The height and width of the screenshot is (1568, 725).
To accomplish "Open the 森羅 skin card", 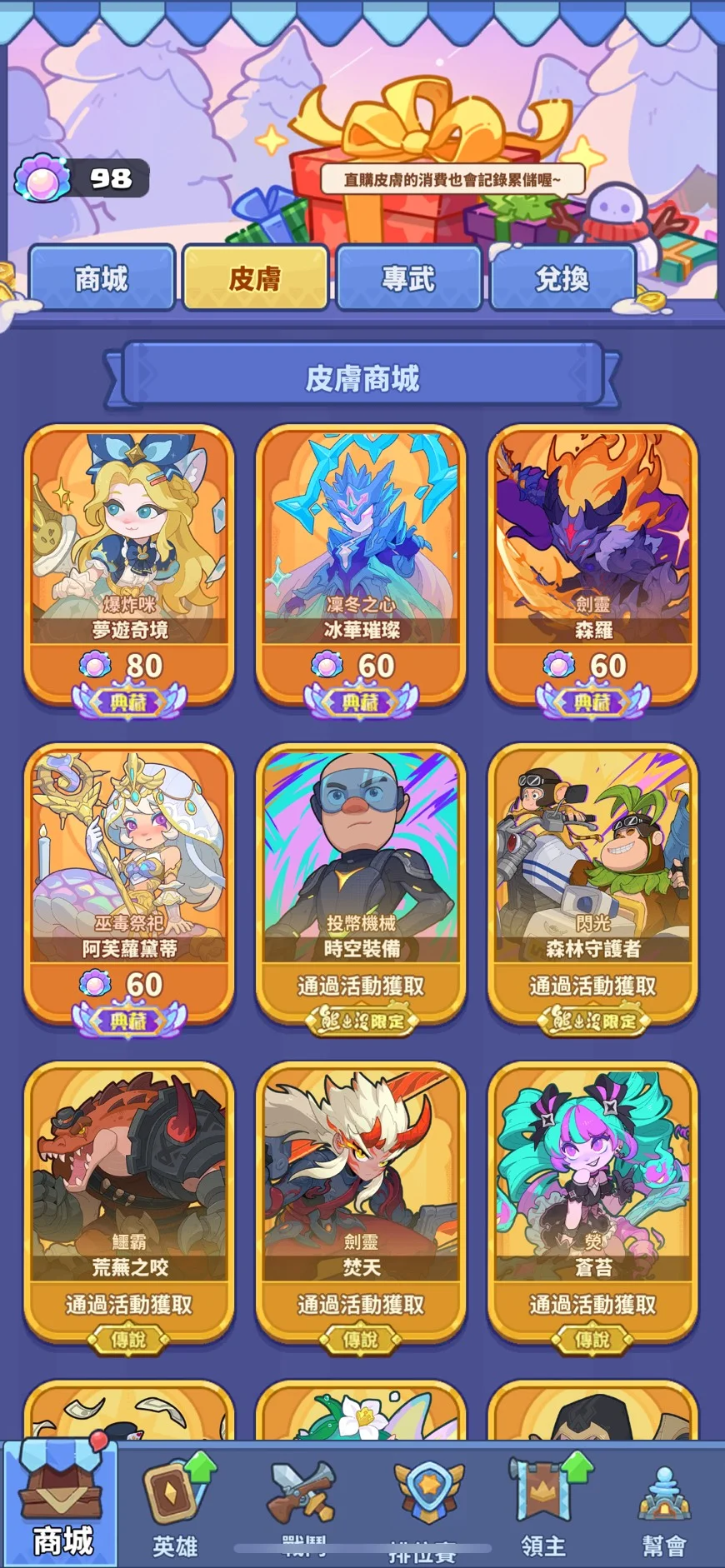I will tap(592, 567).
